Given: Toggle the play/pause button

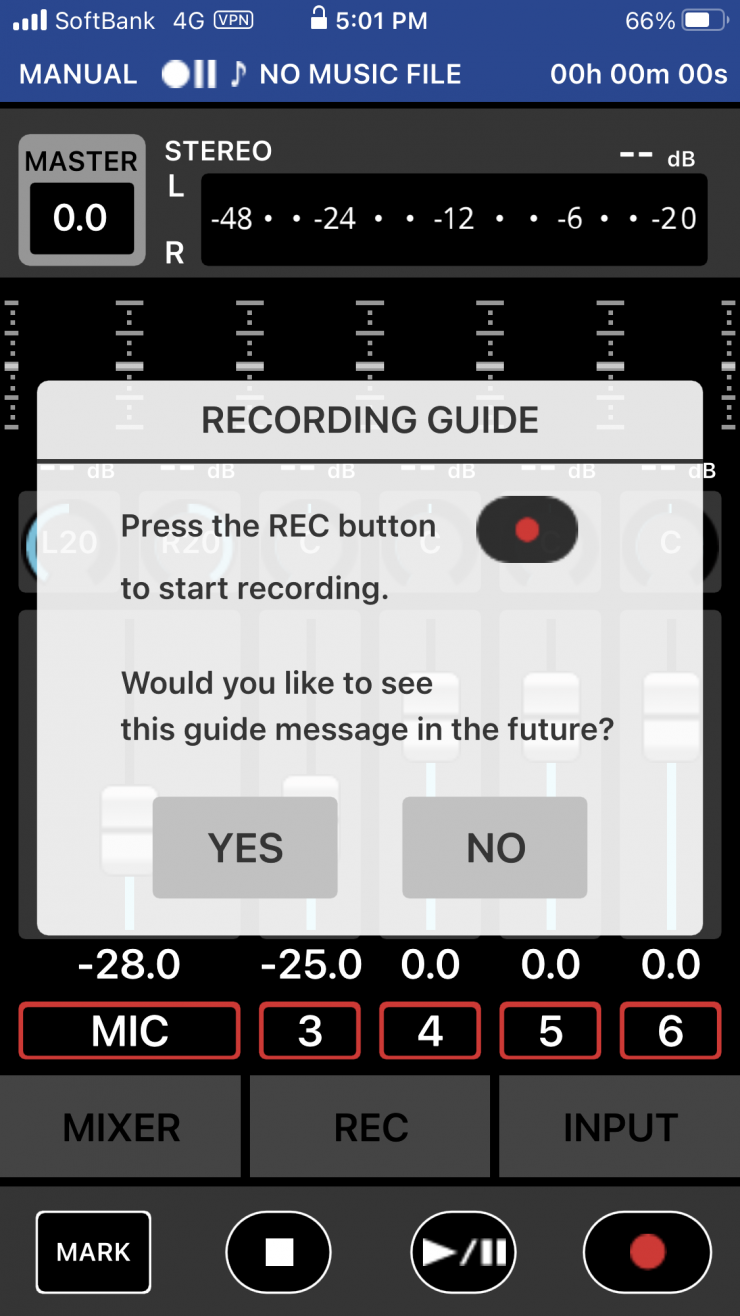Looking at the screenshot, I should click(463, 1252).
